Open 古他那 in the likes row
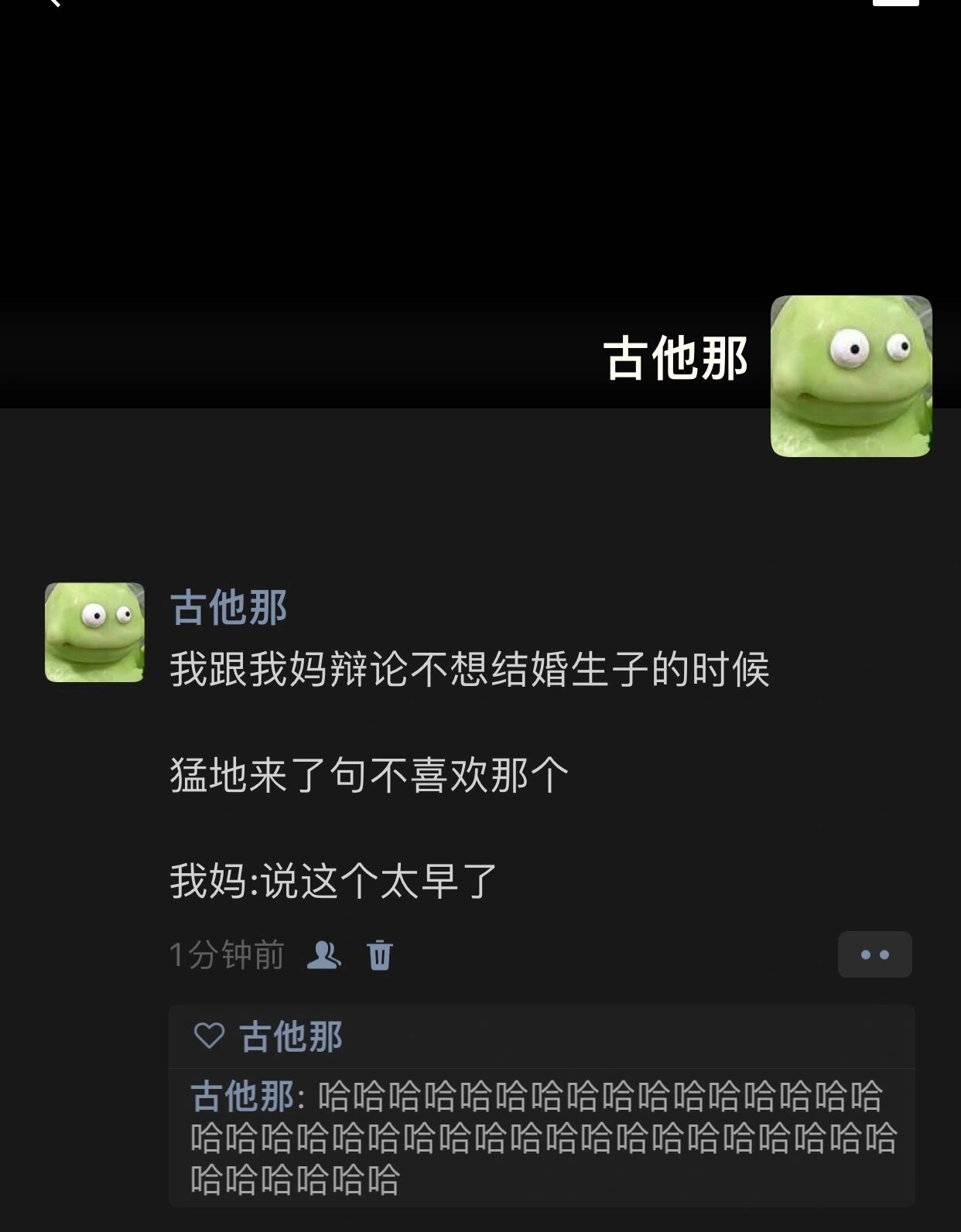The height and width of the screenshot is (1232, 961). coord(290,1036)
